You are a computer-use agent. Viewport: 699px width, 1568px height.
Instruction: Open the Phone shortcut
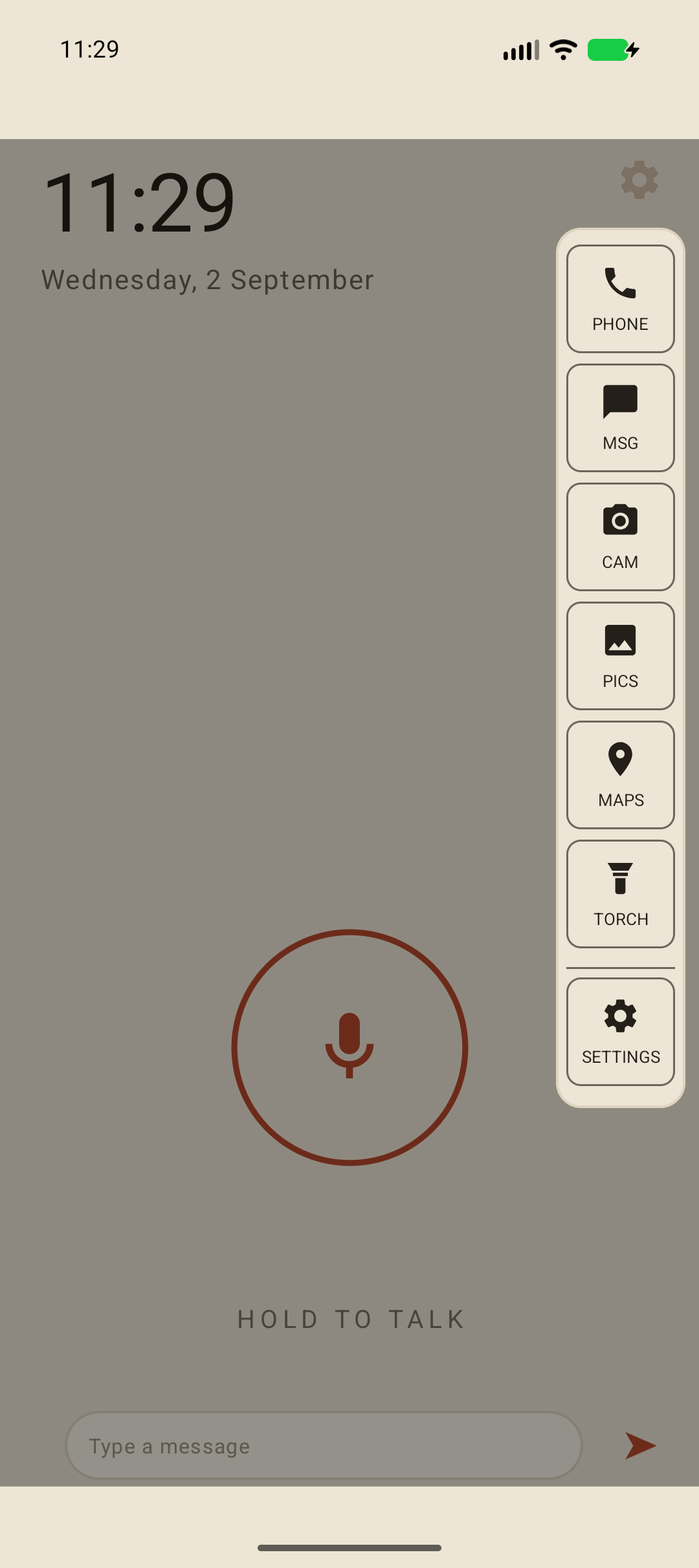pos(620,299)
